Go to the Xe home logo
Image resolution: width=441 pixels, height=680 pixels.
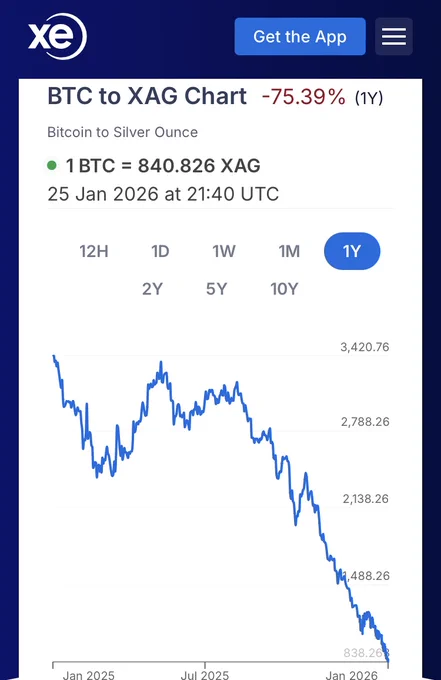point(57,36)
